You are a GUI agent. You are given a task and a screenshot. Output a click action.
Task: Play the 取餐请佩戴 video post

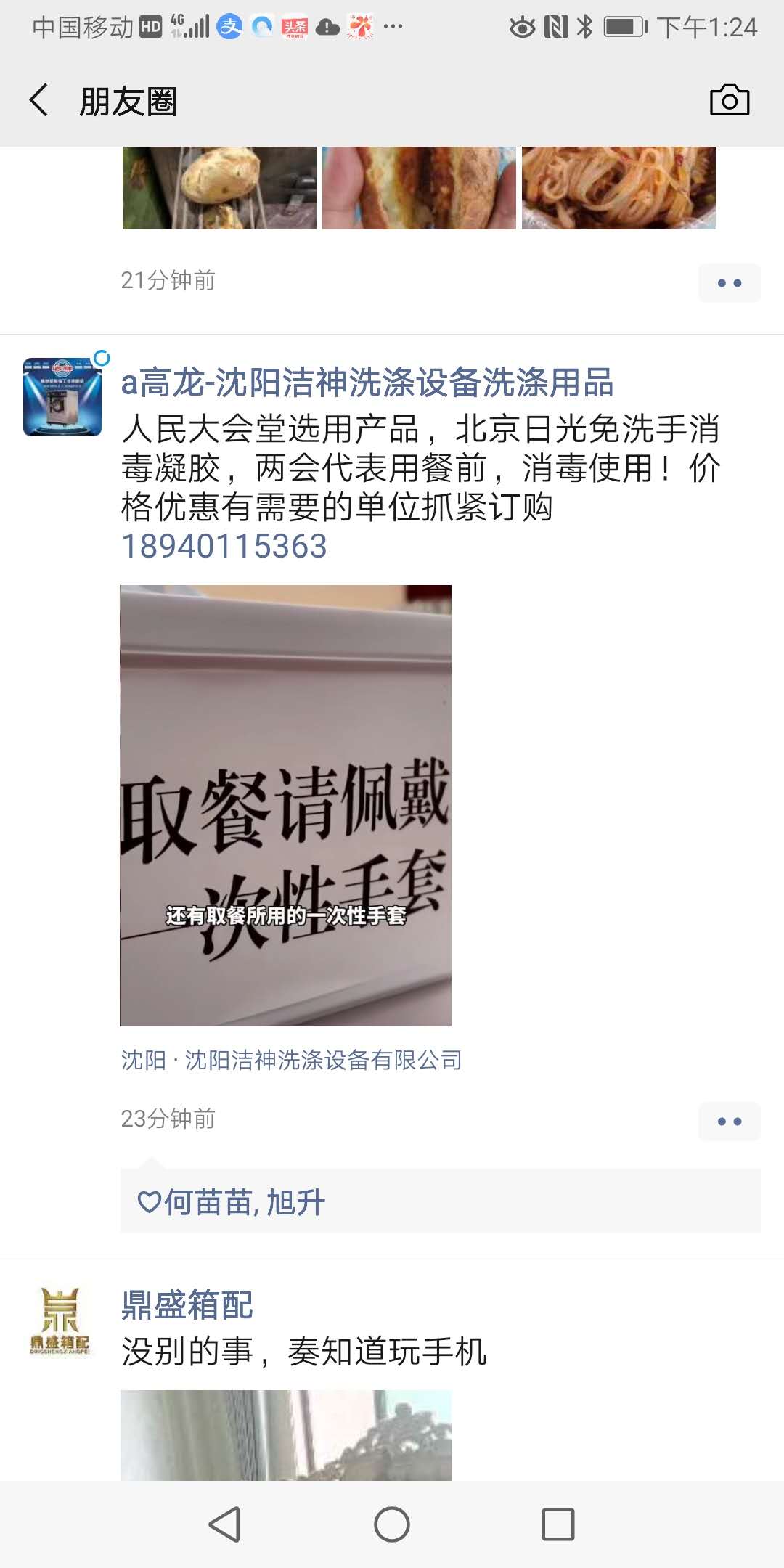285,805
